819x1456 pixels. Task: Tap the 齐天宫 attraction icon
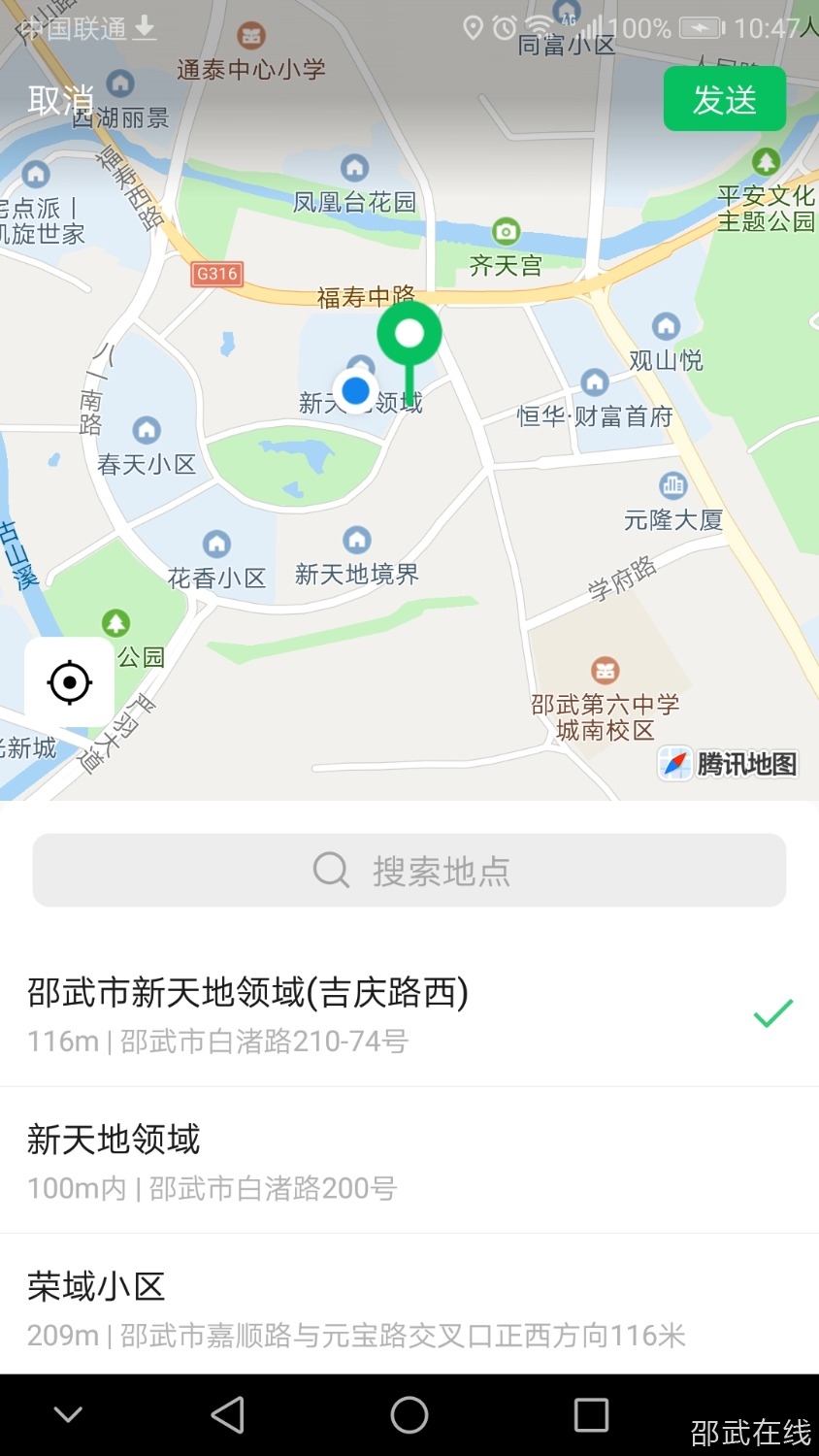point(506,231)
